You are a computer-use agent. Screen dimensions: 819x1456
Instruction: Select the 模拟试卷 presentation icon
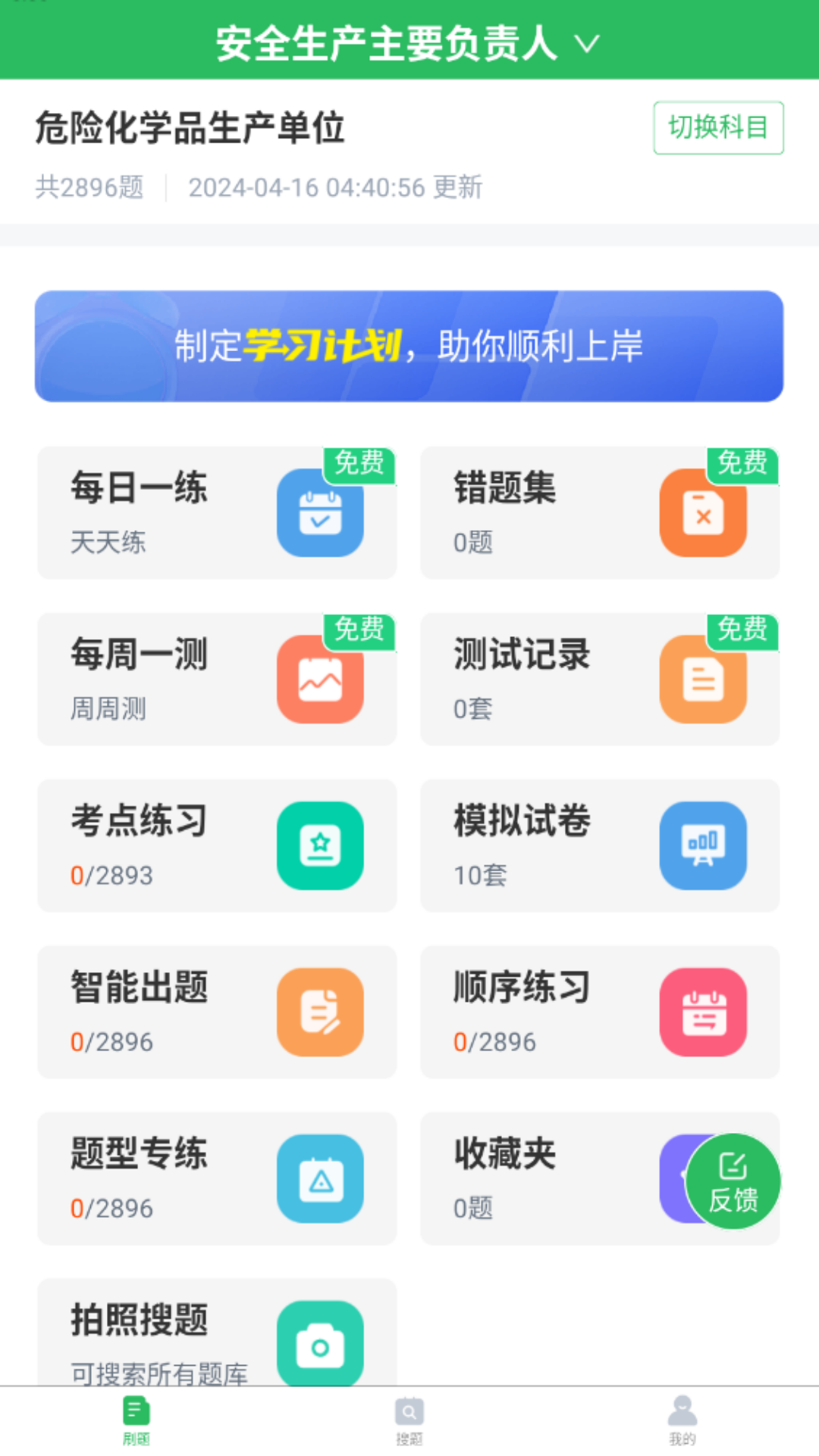pyautogui.click(x=703, y=846)
